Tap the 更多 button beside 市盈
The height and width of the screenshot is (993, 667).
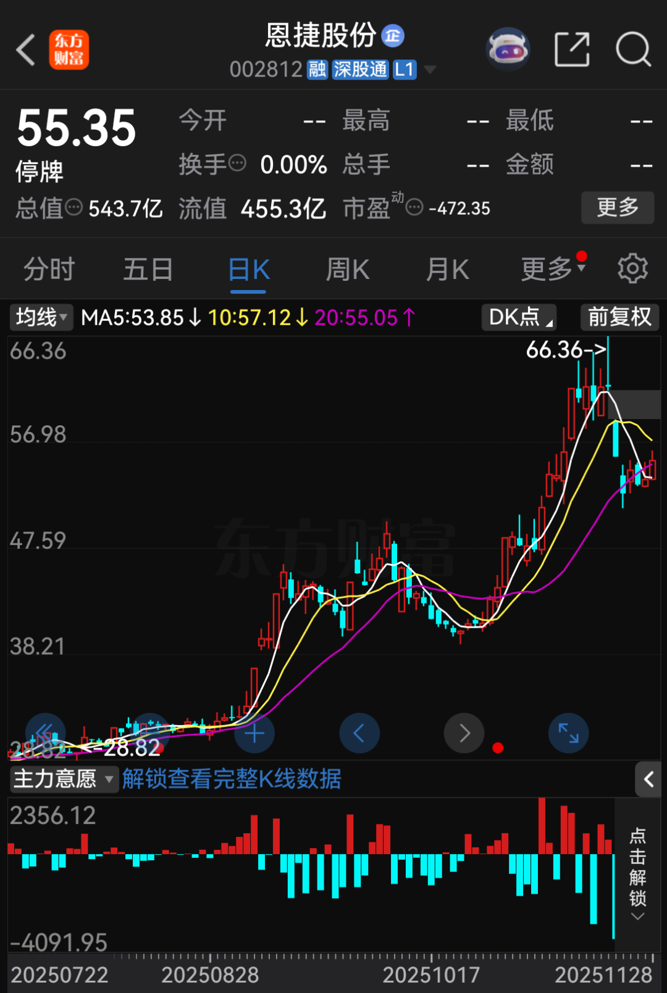coord(617,207)
